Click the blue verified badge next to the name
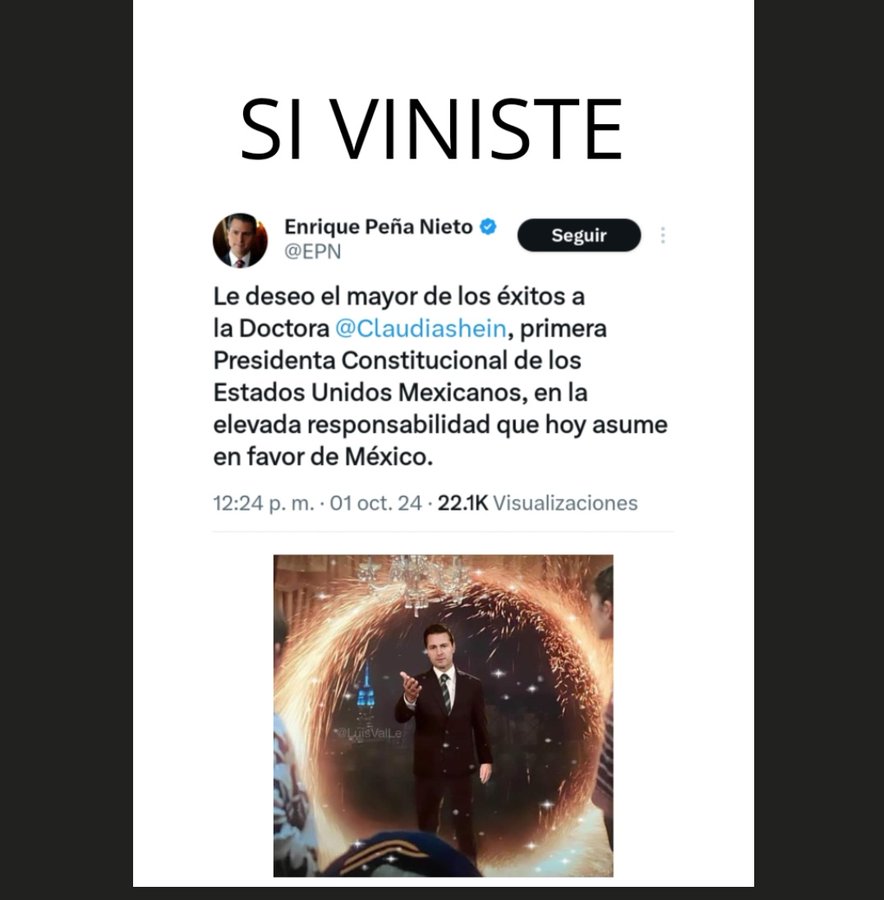This screenshot has height=900, width=884. (x=487, y=227)
